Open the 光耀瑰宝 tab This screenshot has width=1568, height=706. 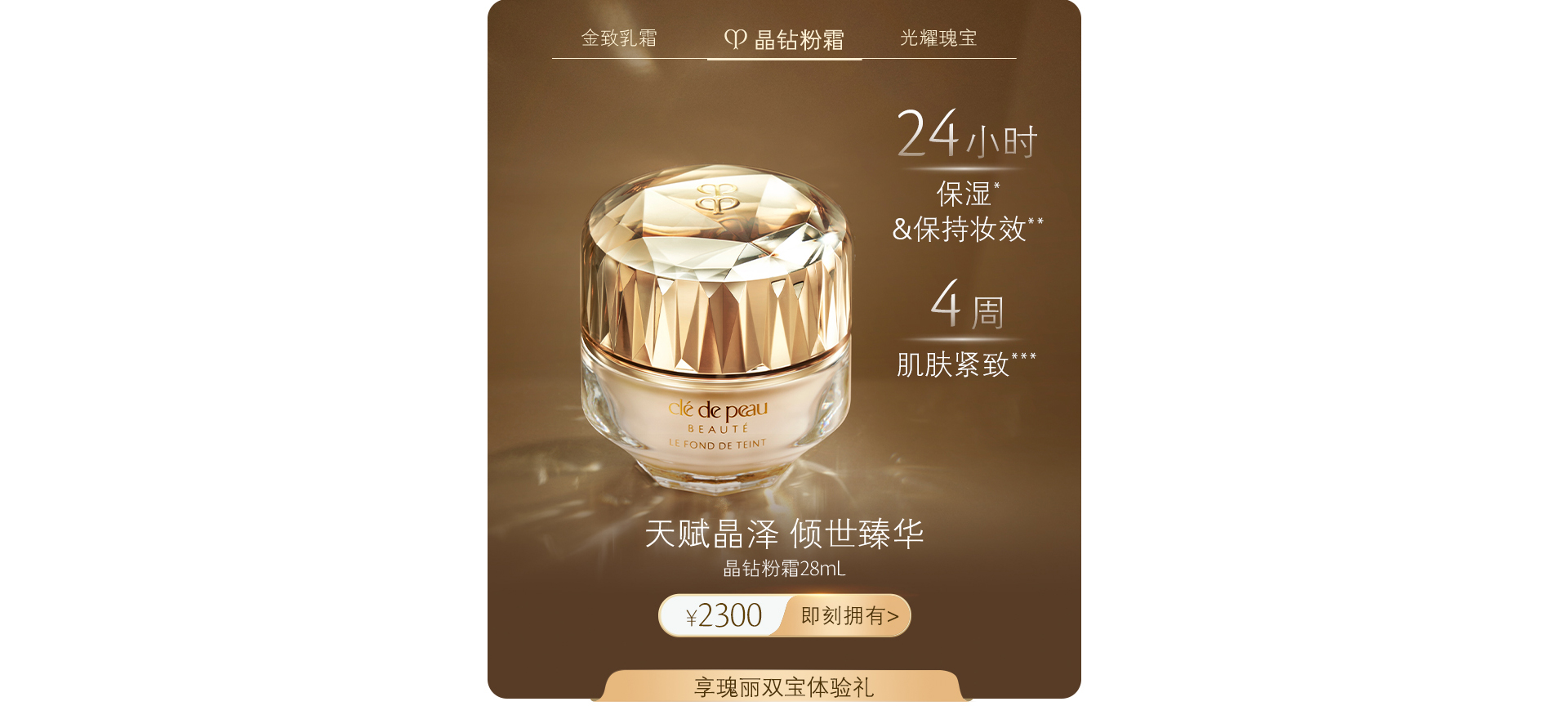point(938,38)
